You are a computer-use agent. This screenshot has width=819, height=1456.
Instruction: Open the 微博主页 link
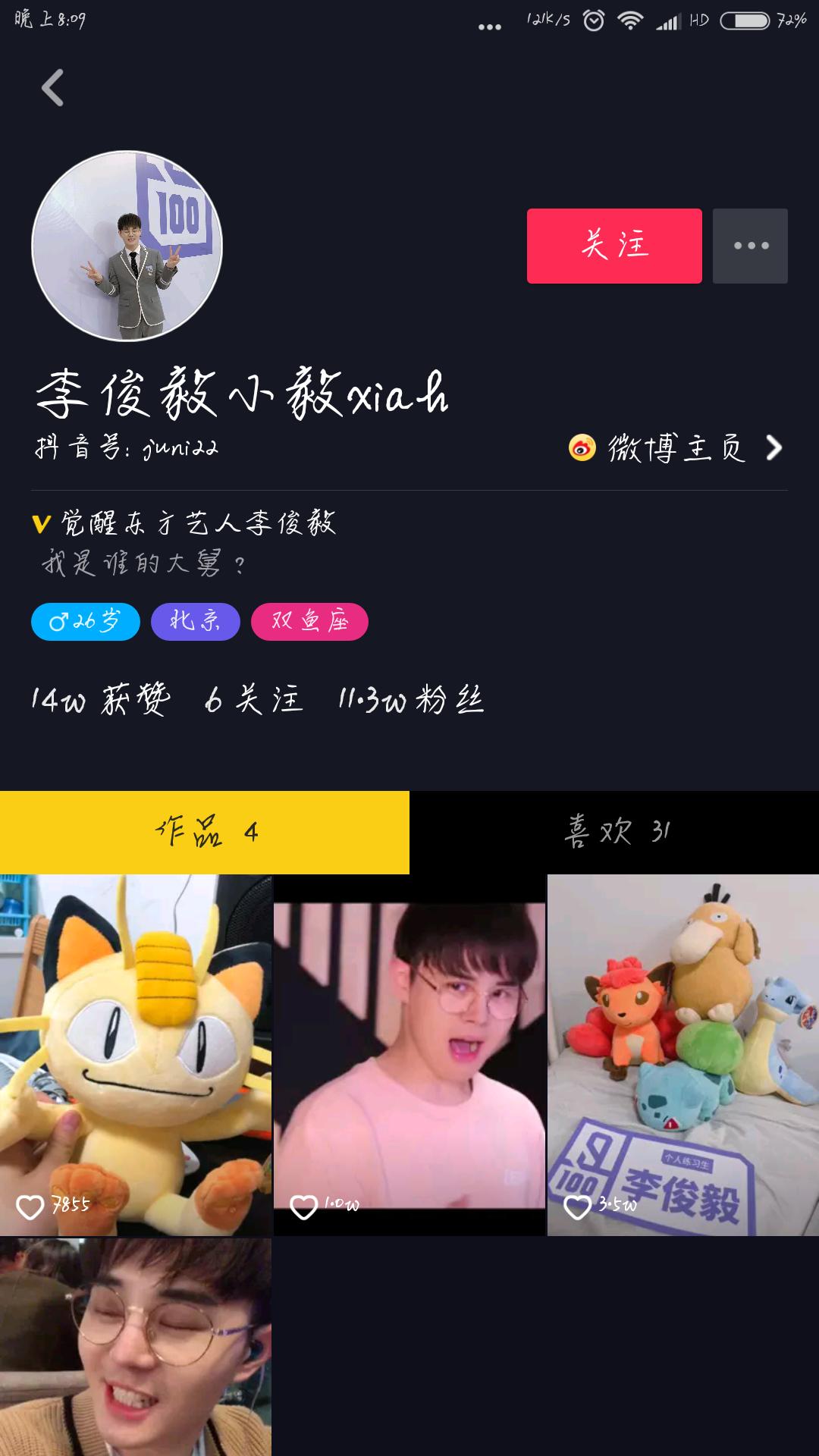pos(673,449)
